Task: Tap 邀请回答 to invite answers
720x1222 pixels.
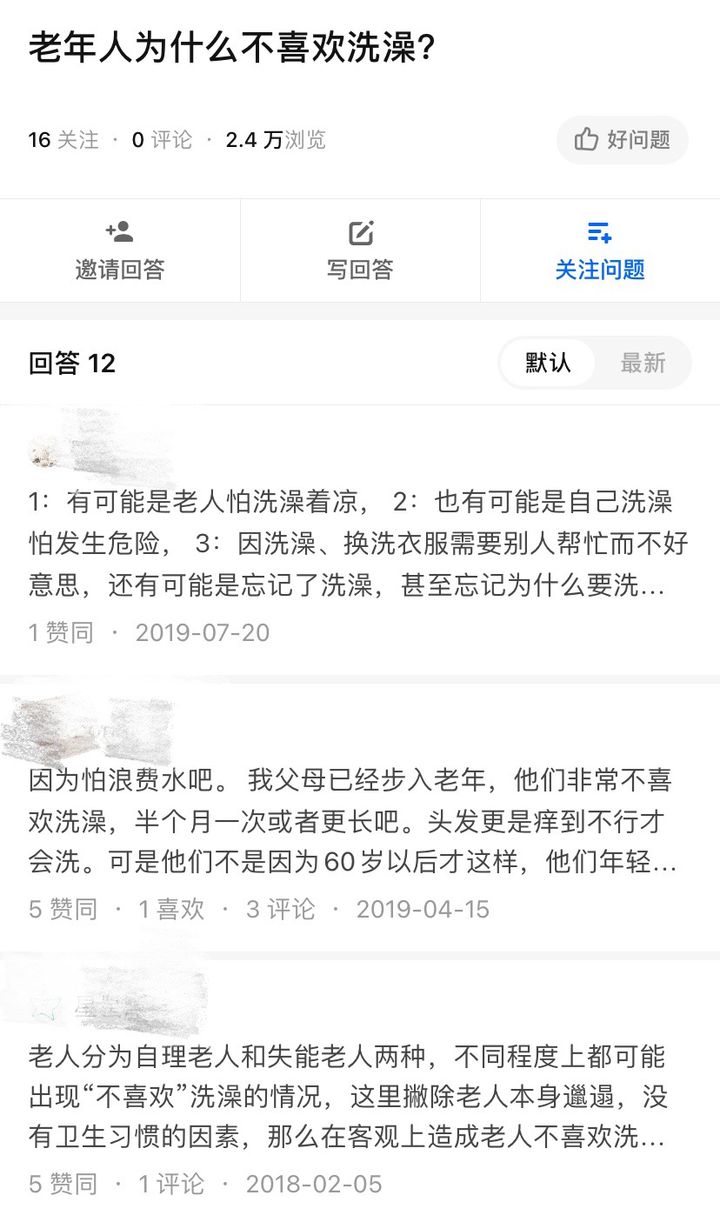Action: click(120, 251)
